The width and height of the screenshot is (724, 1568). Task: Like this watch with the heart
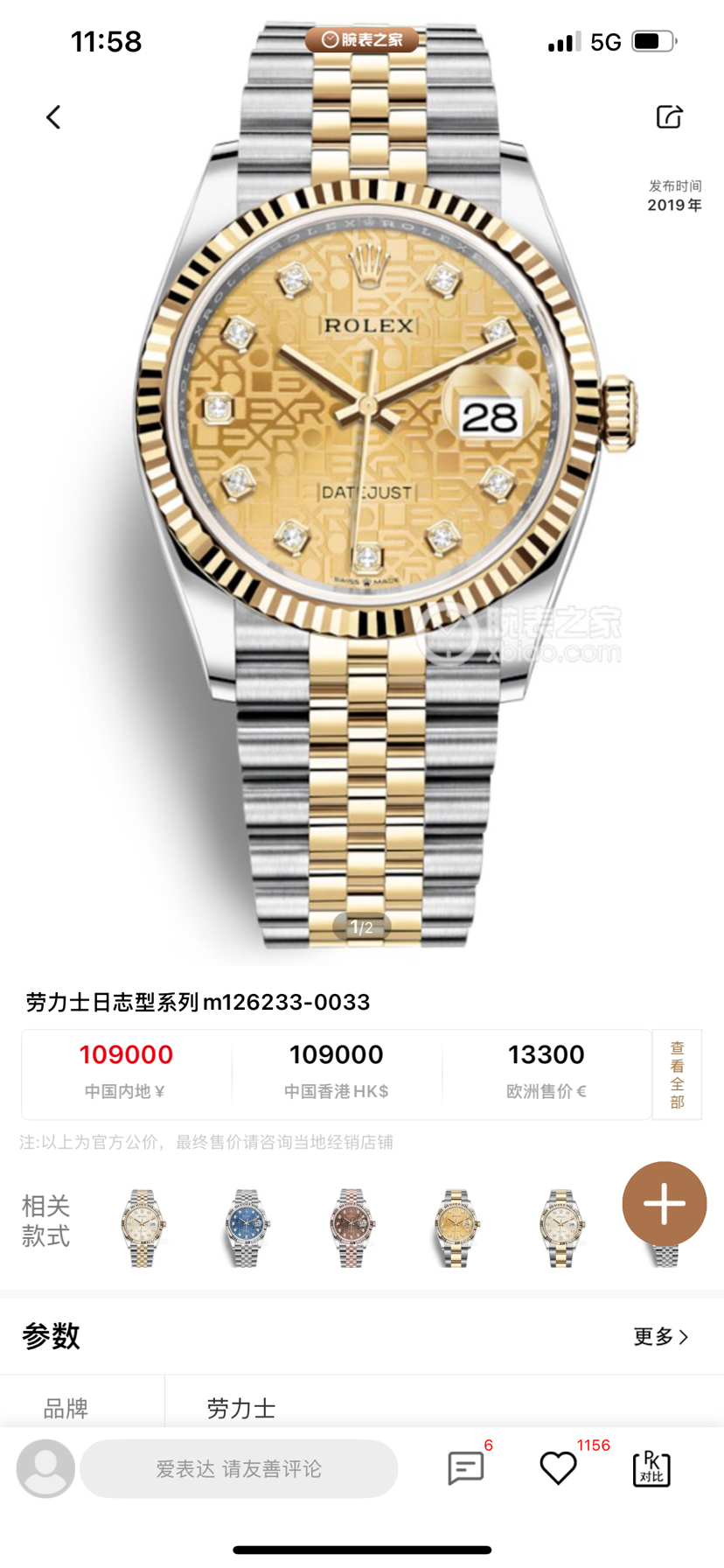coord(558,1468)
